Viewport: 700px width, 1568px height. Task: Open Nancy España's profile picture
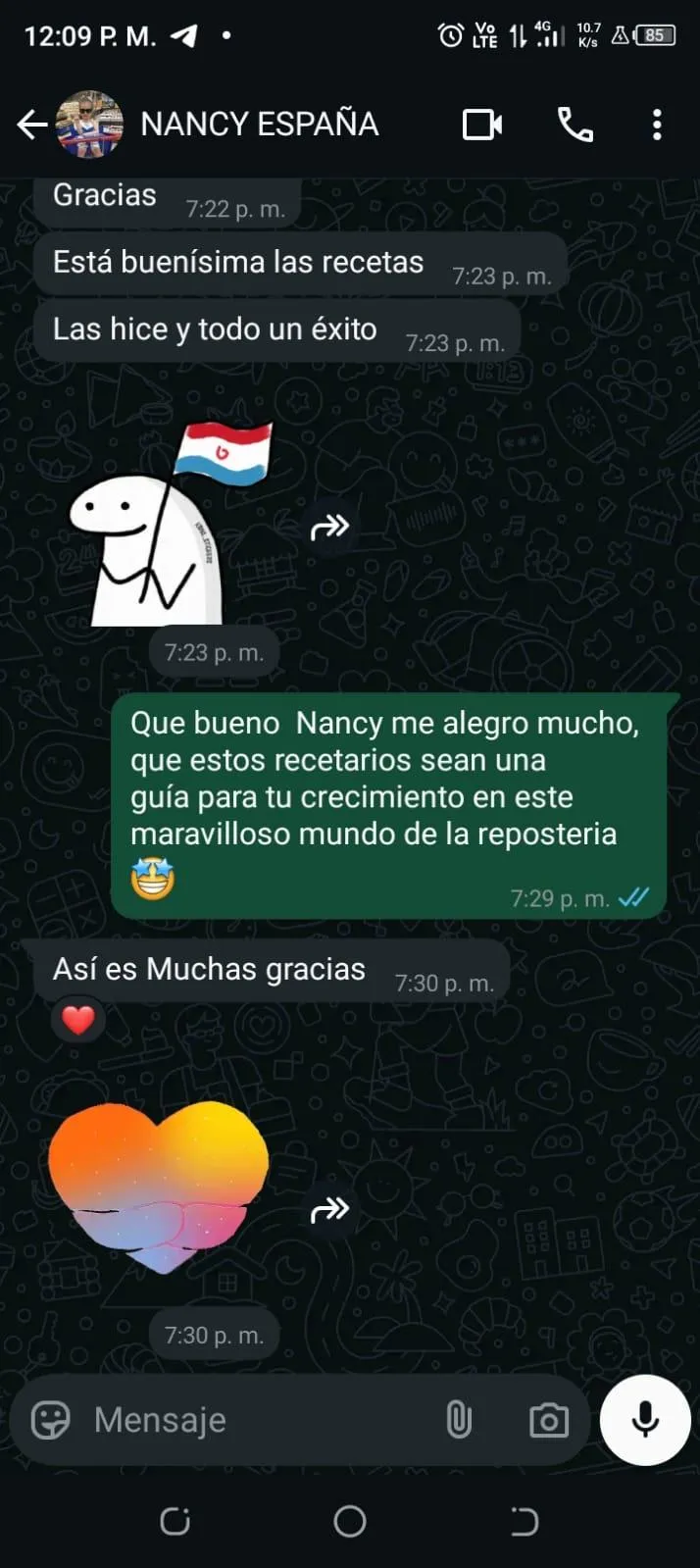[89, 125]
